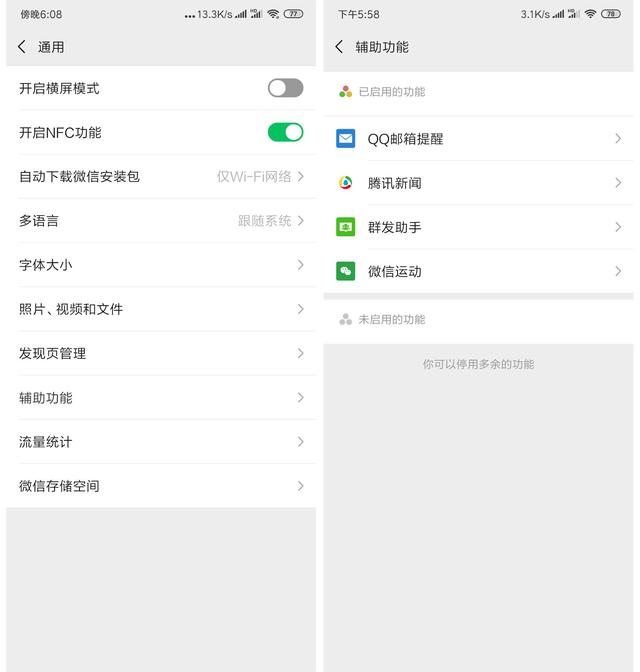Open 腾讯新闻 feature
640x672 pixels.
(478, 183)
